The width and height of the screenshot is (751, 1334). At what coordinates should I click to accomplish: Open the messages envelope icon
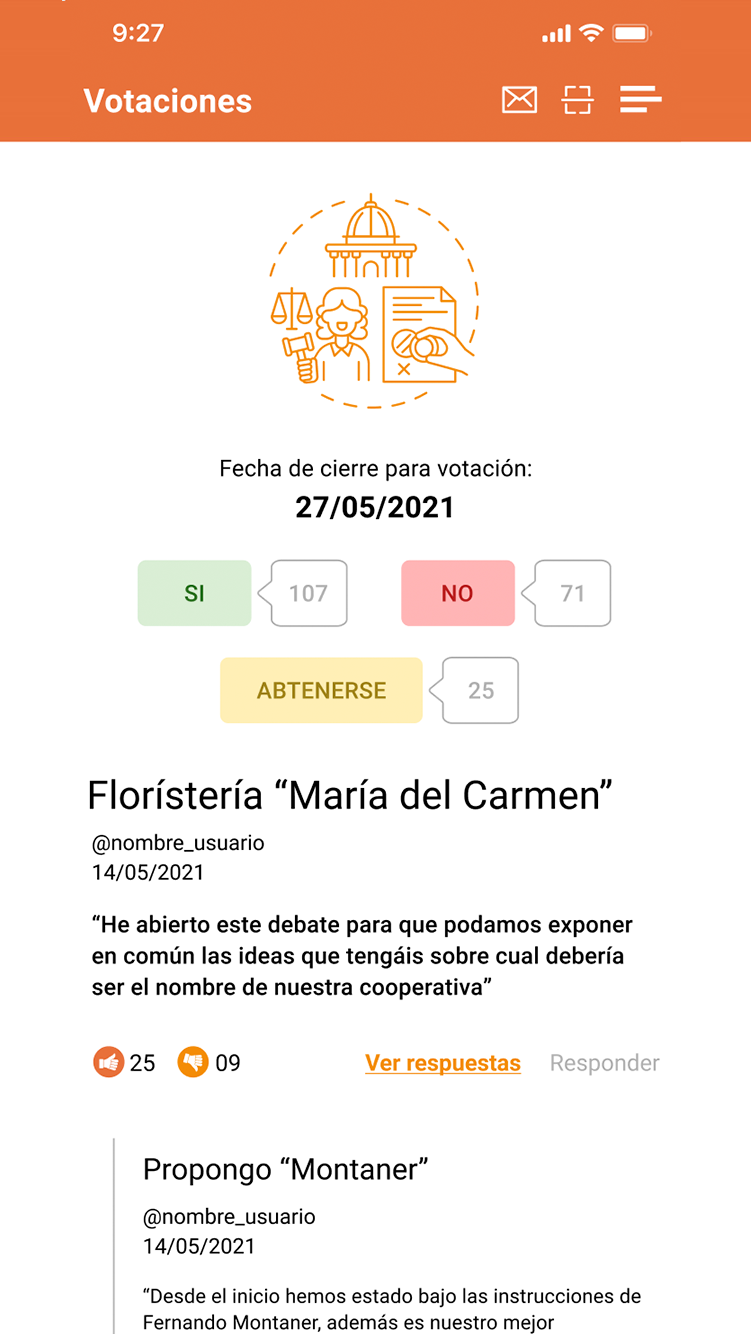(519, 100)
